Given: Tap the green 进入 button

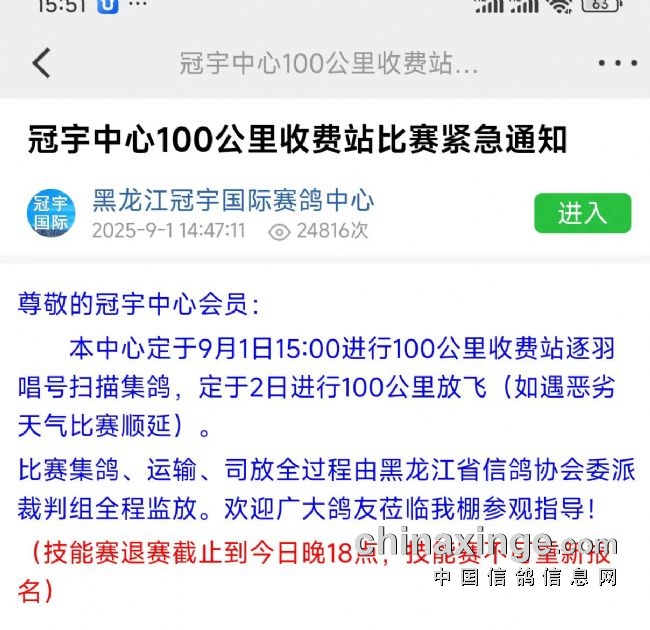Looking at the screenshot, I should click(x=582, y=213).
